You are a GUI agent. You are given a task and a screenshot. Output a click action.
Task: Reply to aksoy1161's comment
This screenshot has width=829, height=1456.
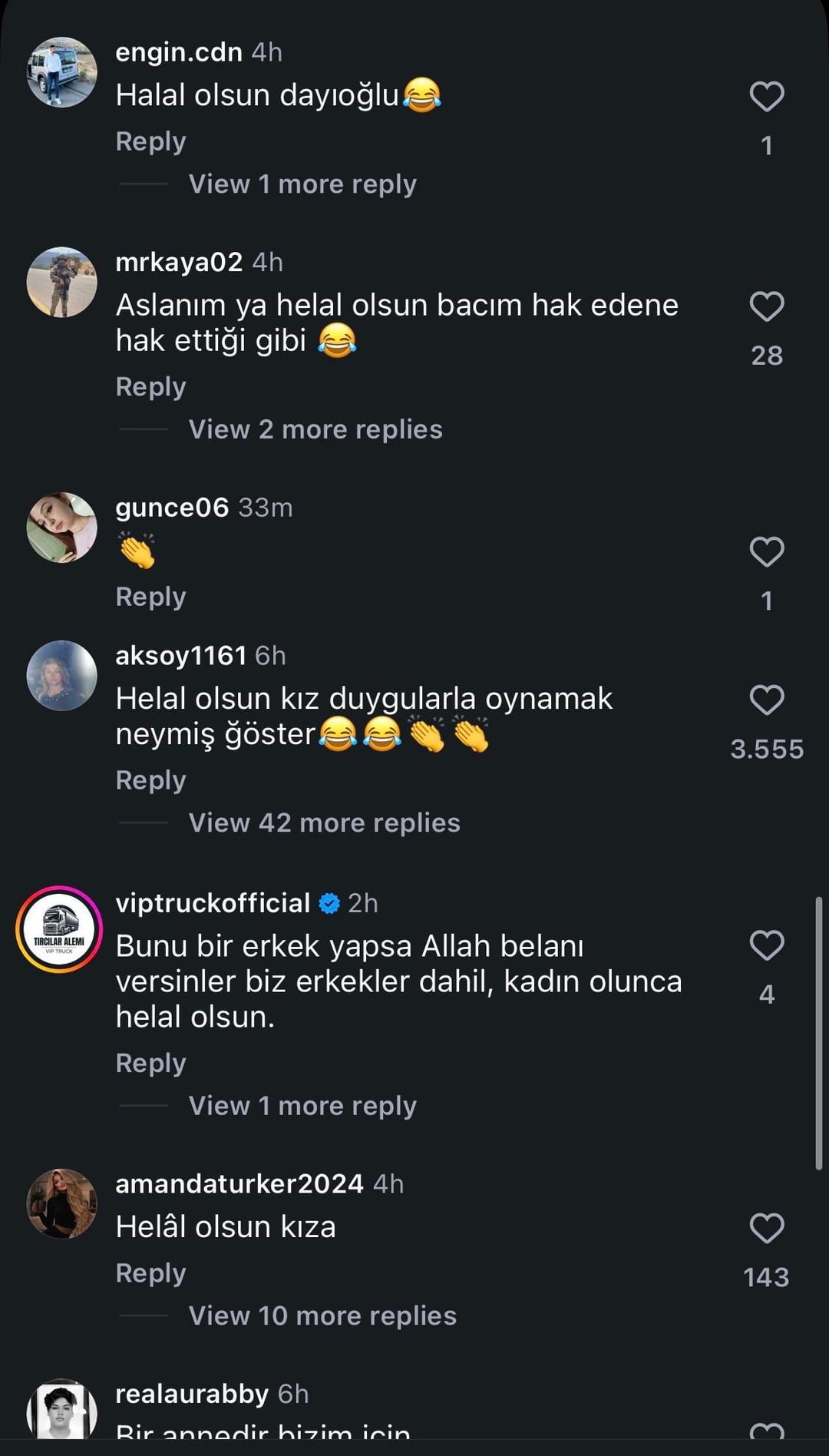(150, 780)
